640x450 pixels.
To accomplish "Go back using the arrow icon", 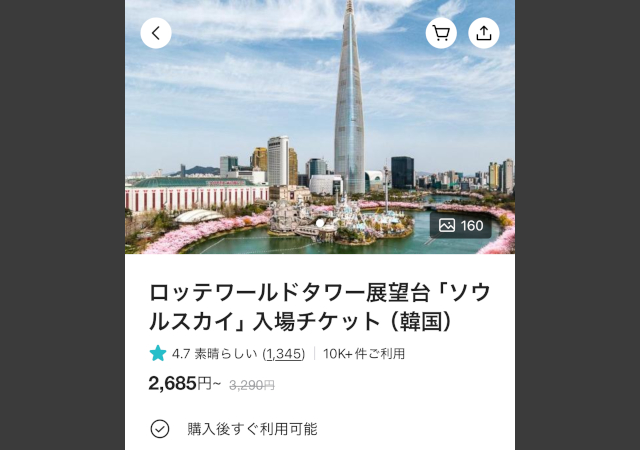I will click(156, 33).
